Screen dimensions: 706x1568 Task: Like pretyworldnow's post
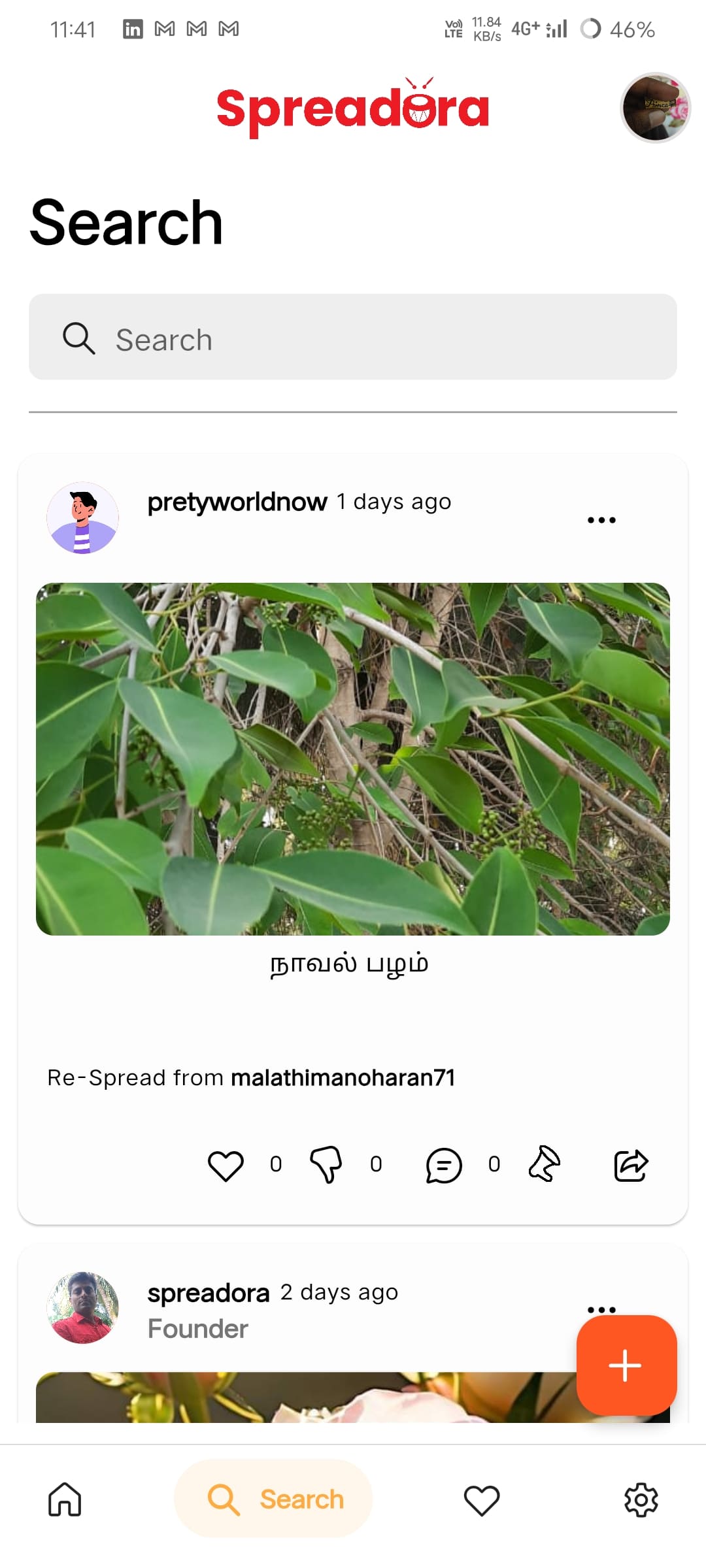pyautogui.click(x=226, y=1165)
